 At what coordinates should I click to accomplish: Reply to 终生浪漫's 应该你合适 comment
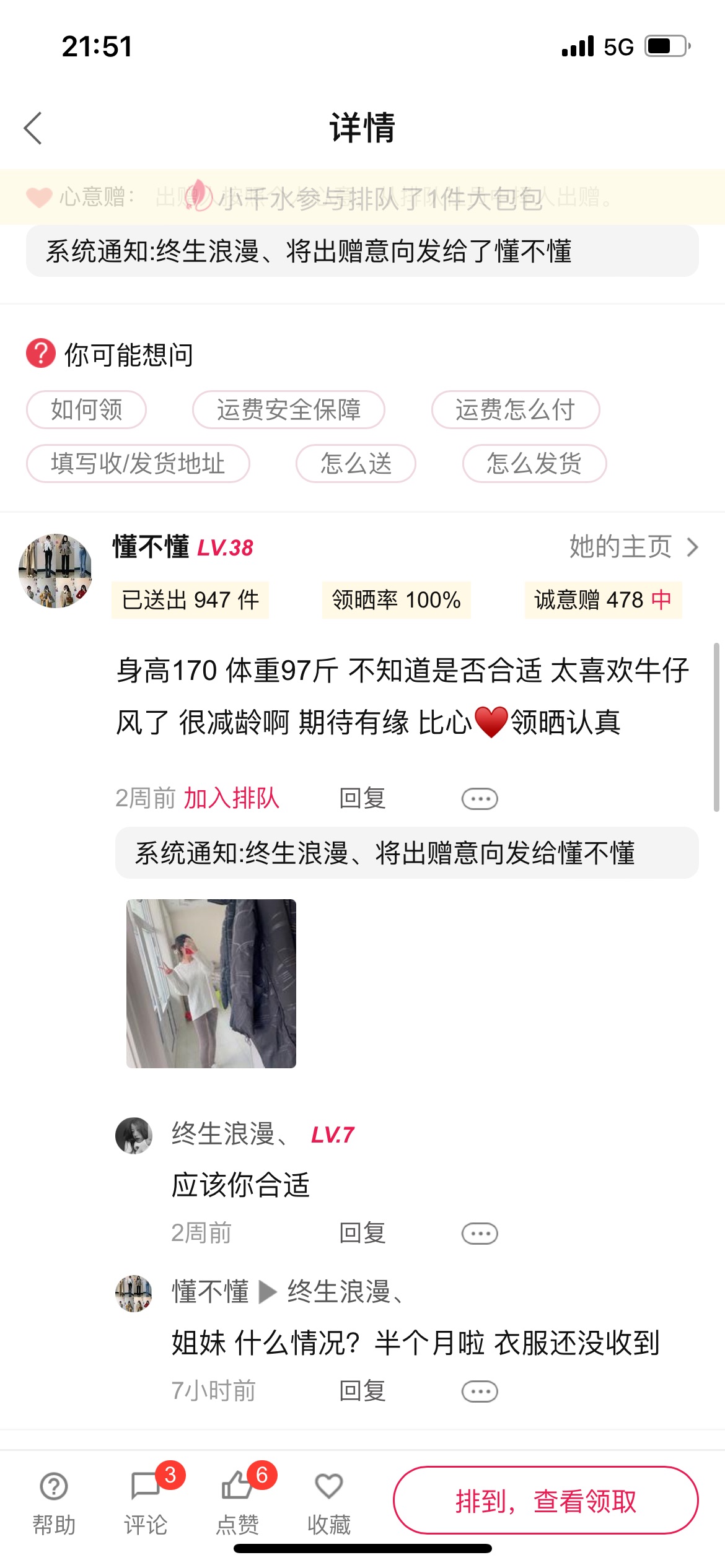click(x=362, y=1233)
